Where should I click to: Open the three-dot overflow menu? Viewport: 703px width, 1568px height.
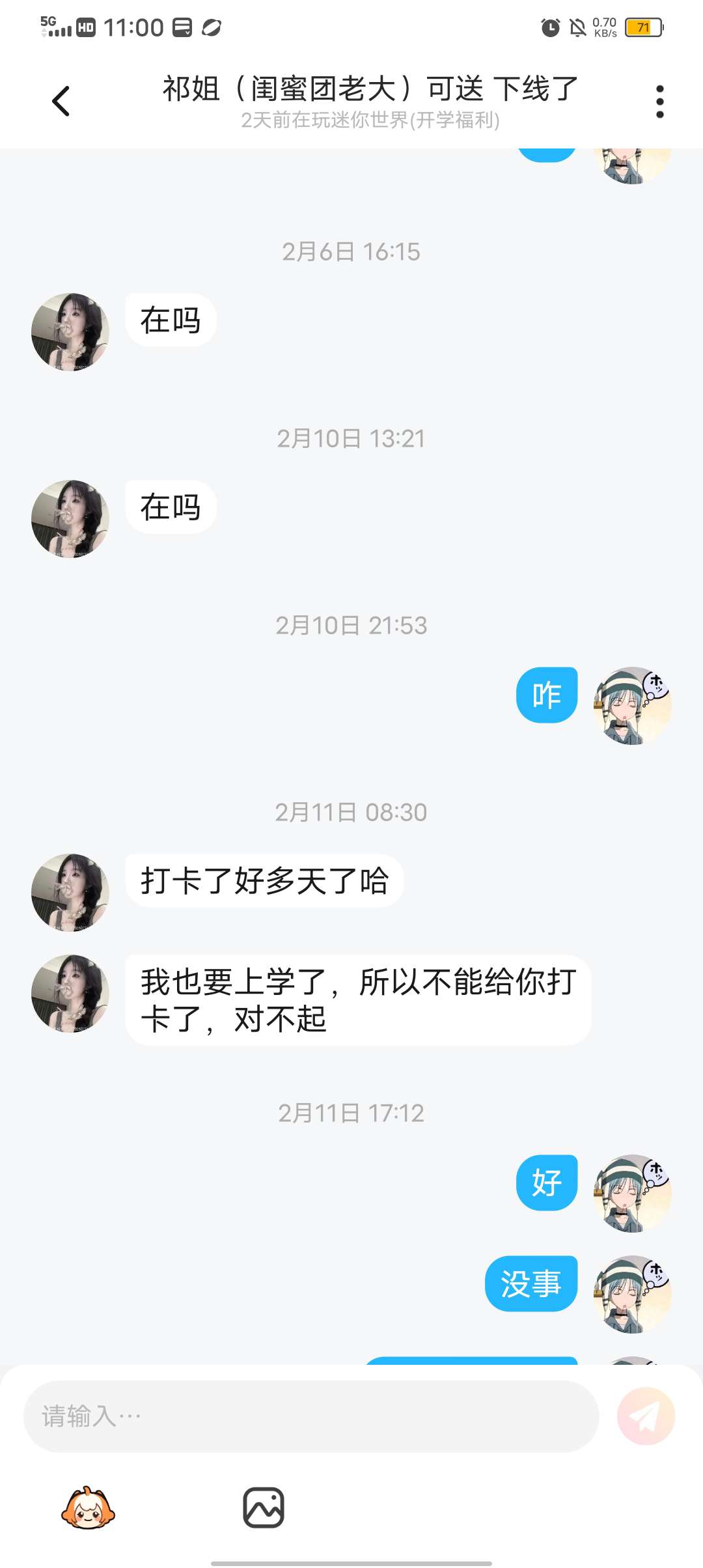click(x=659, y=102)
